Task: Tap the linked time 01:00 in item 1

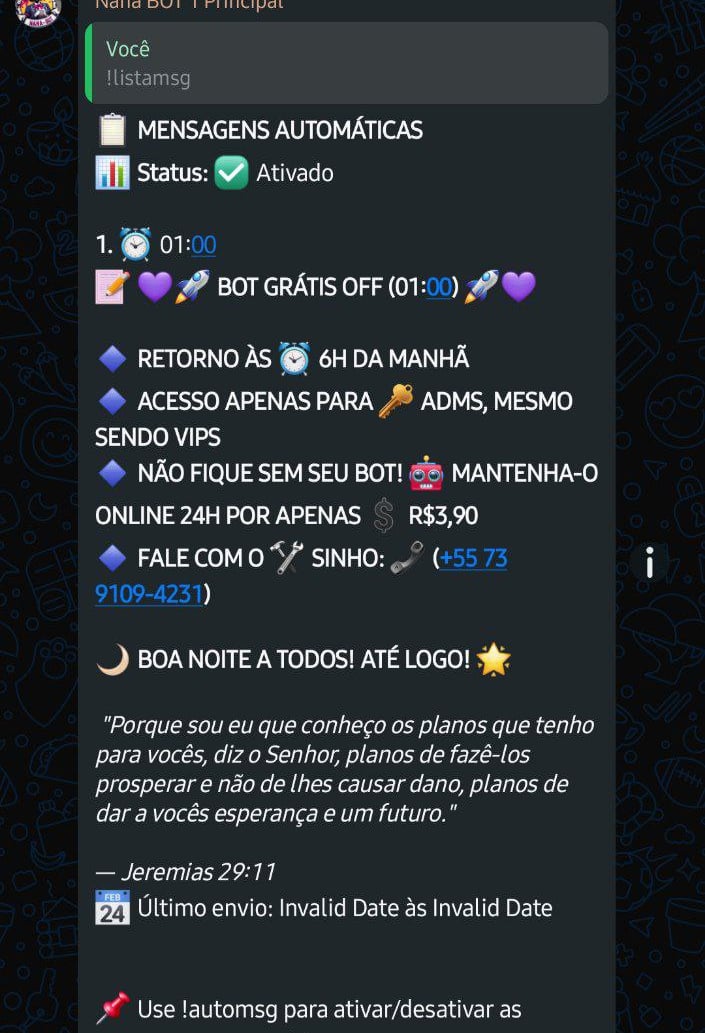Action: point(203,245)
